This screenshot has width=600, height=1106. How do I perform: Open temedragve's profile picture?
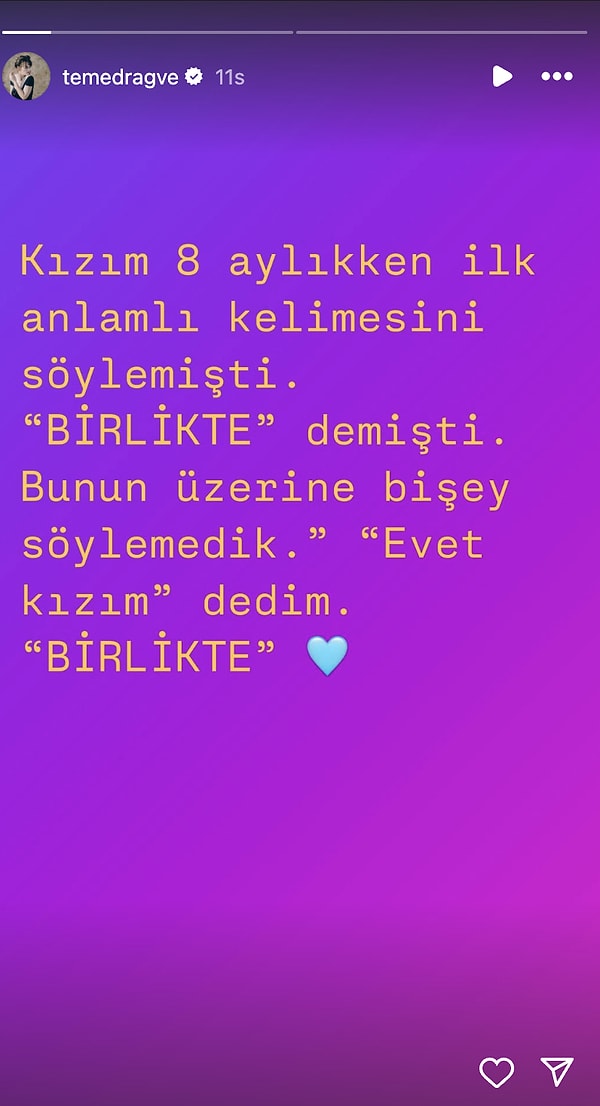point(26,77)
